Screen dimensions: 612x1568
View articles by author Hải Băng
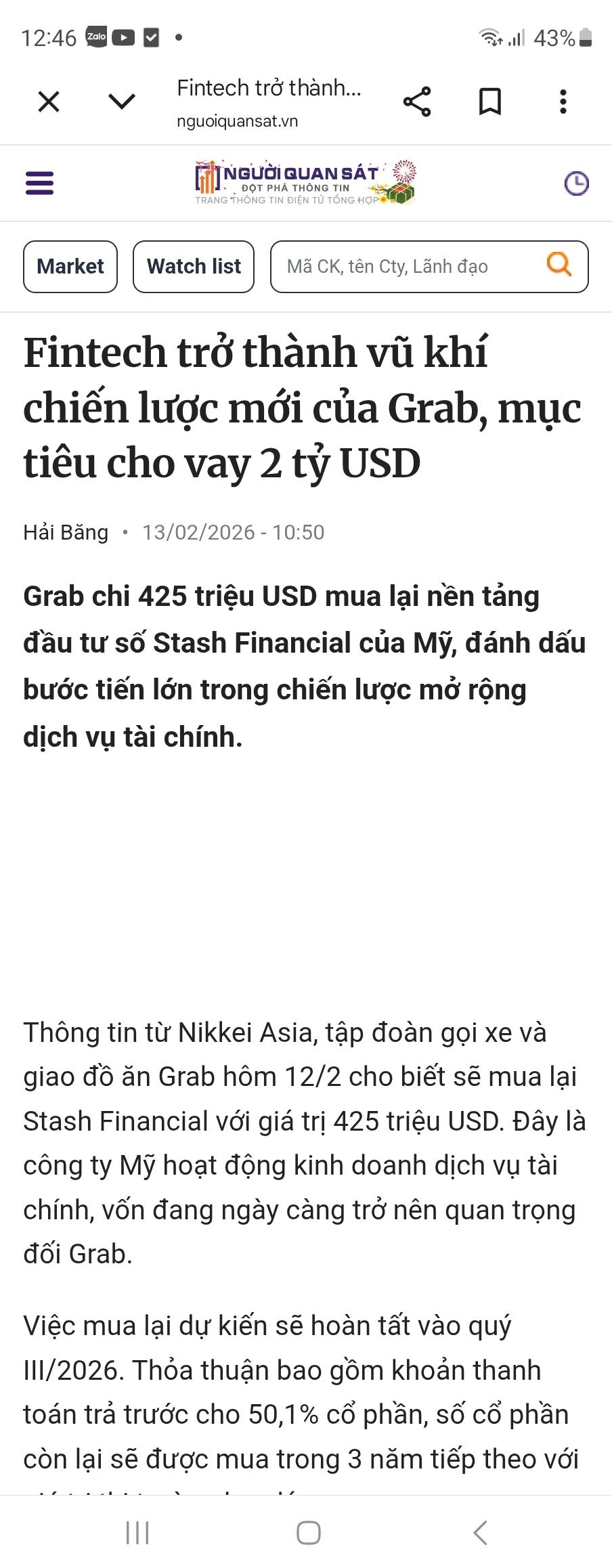coord(66,532)
